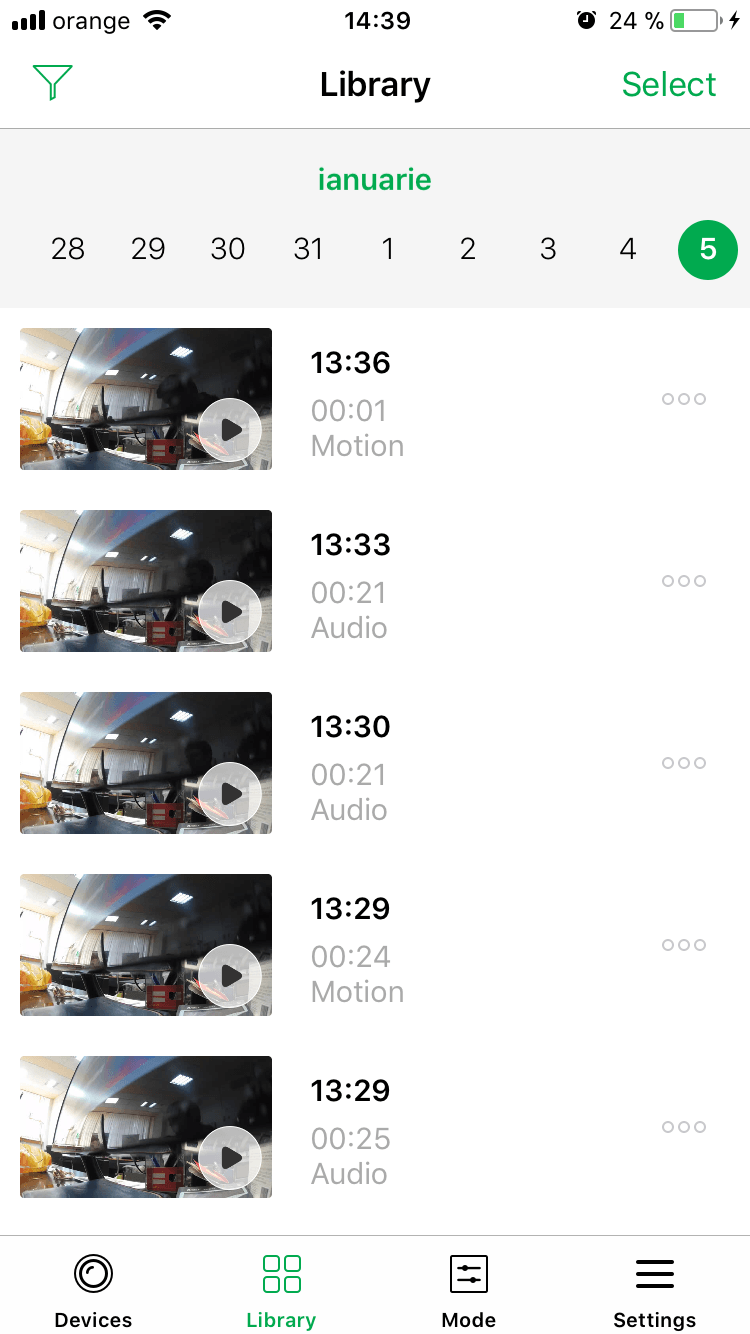Viewport: 750px width, 1334px height.
Task: Play the 13:36 Motion recording
Action: pyautogui.click(x=146, y=399)
